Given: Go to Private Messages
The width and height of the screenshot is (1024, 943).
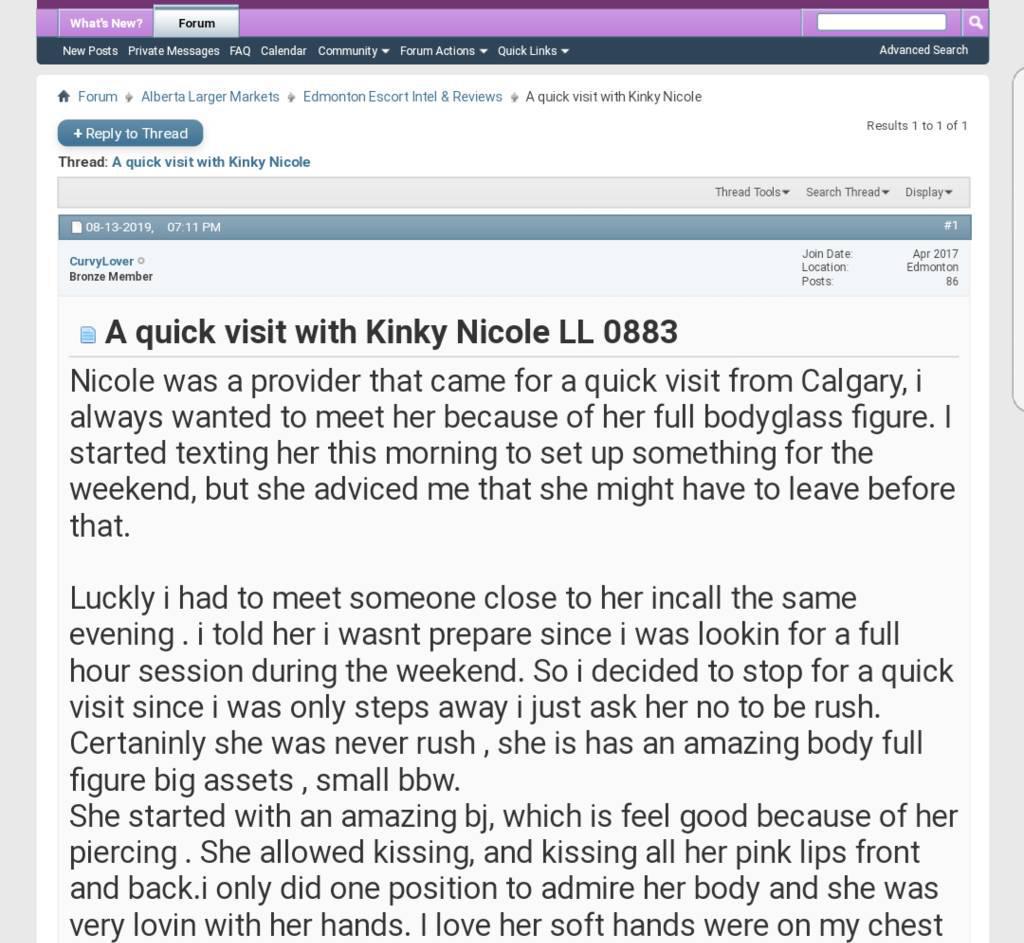Looking at the screenshot, I should 173,51.
